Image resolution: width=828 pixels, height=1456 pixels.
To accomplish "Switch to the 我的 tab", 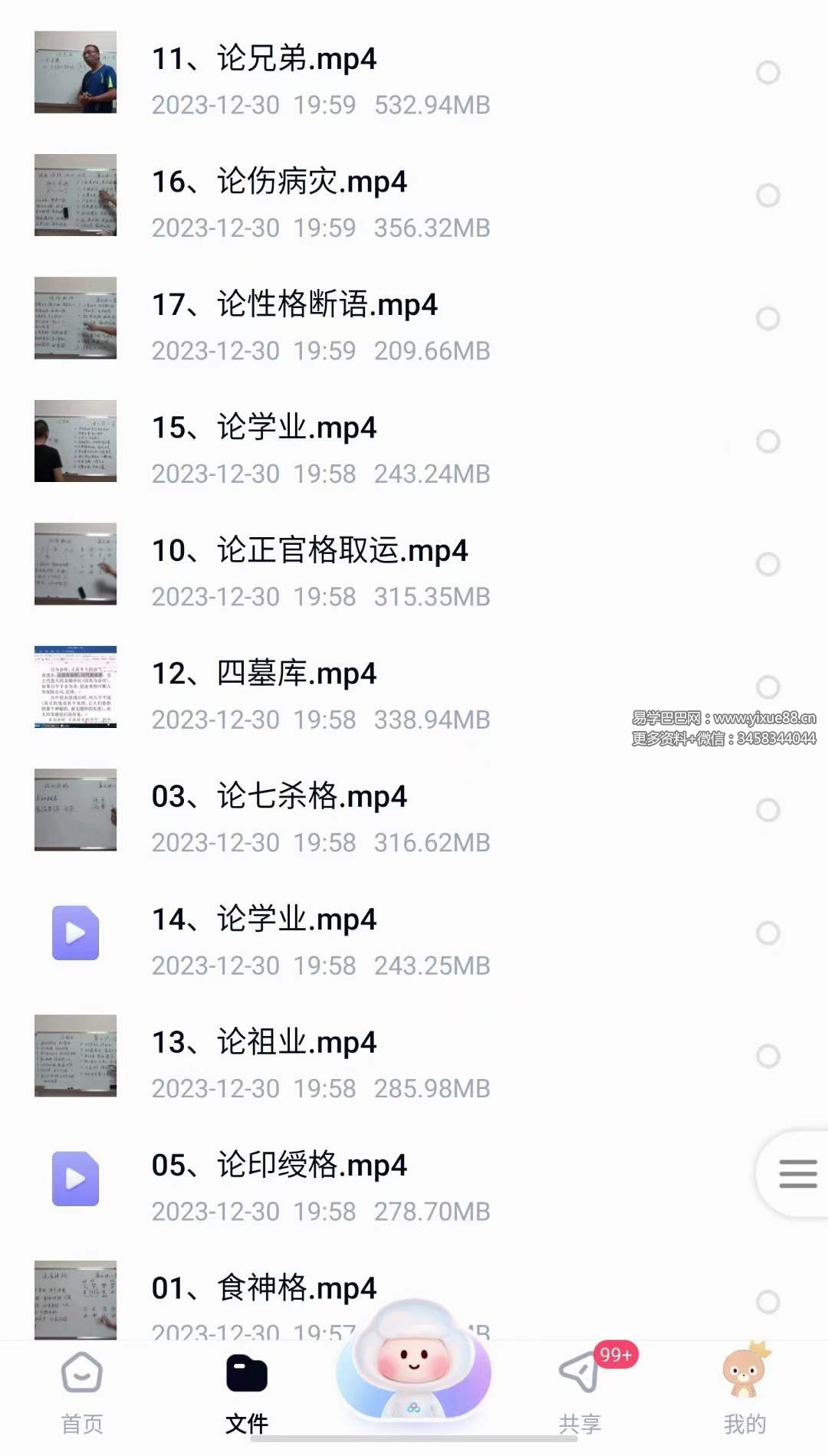I will pyautogui.click(x=742, y=1395).
